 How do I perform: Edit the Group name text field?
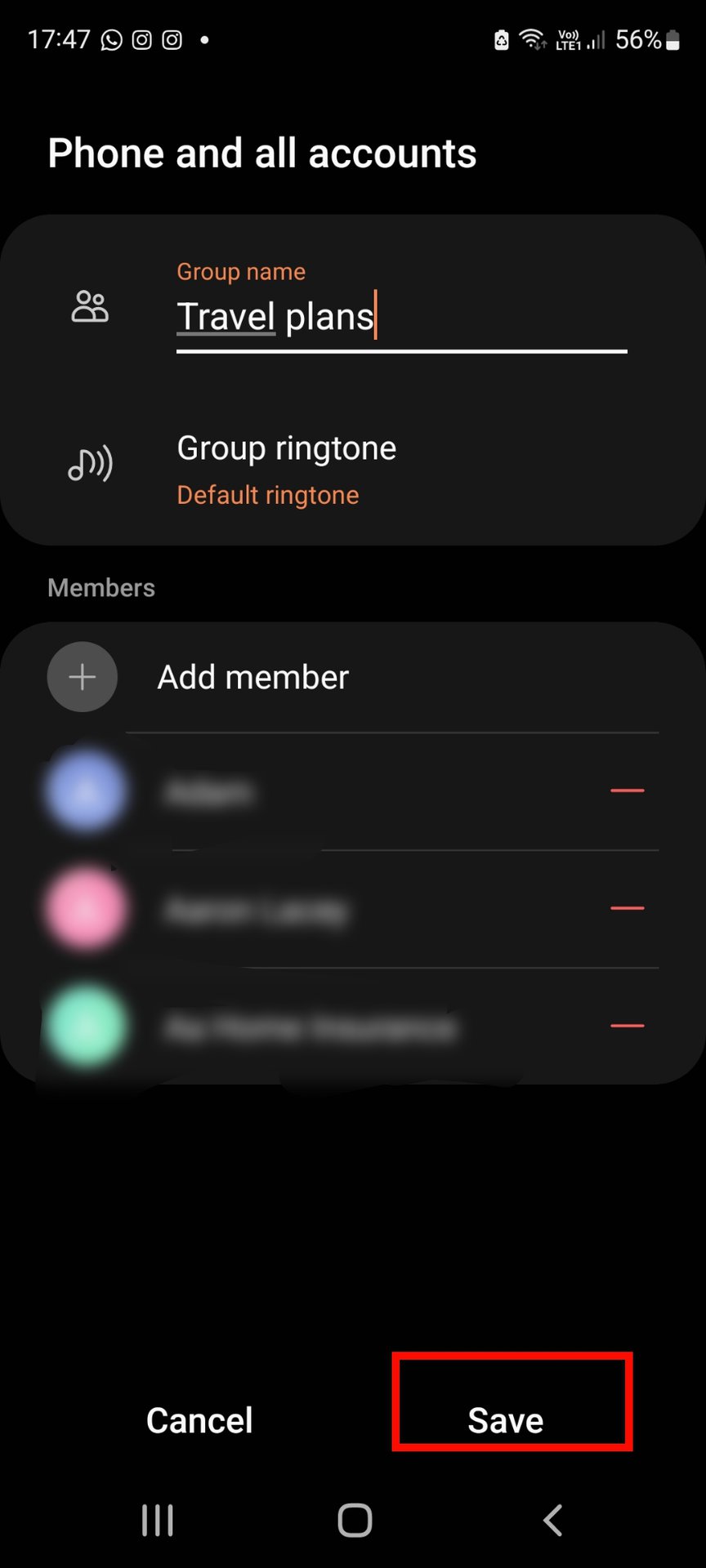pyautogui.click(x=400, y=317)
